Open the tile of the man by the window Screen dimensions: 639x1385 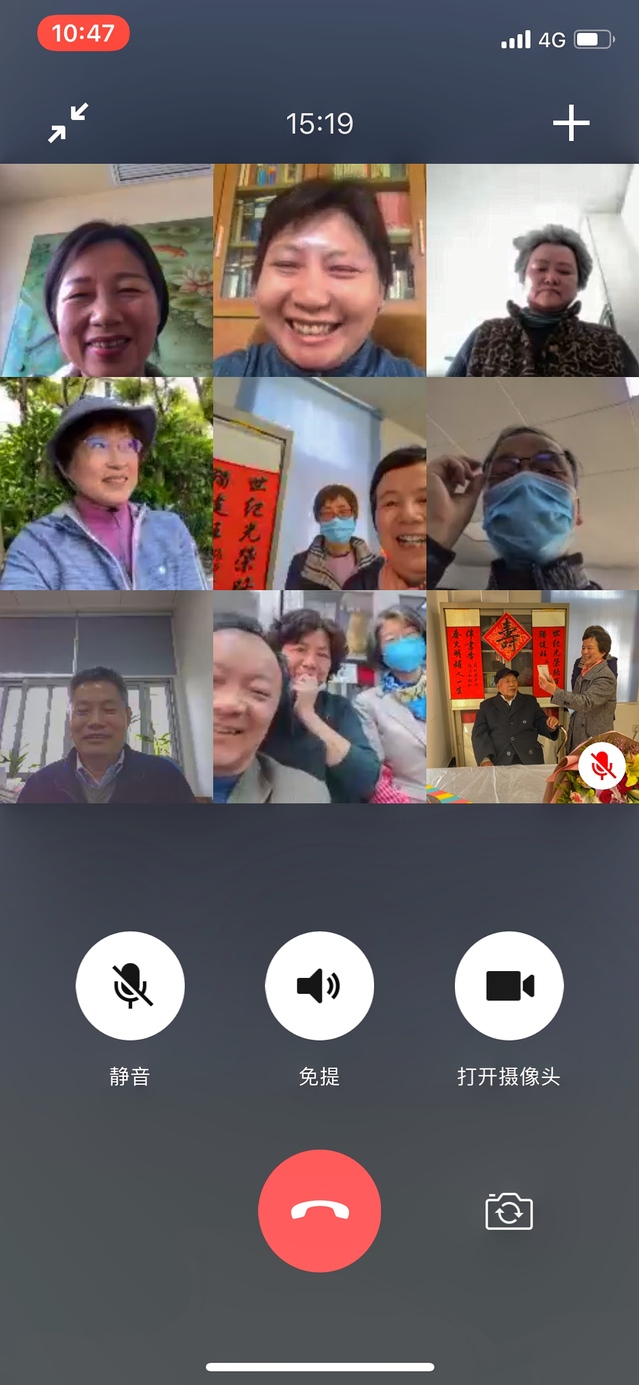(x=106, y=697)
